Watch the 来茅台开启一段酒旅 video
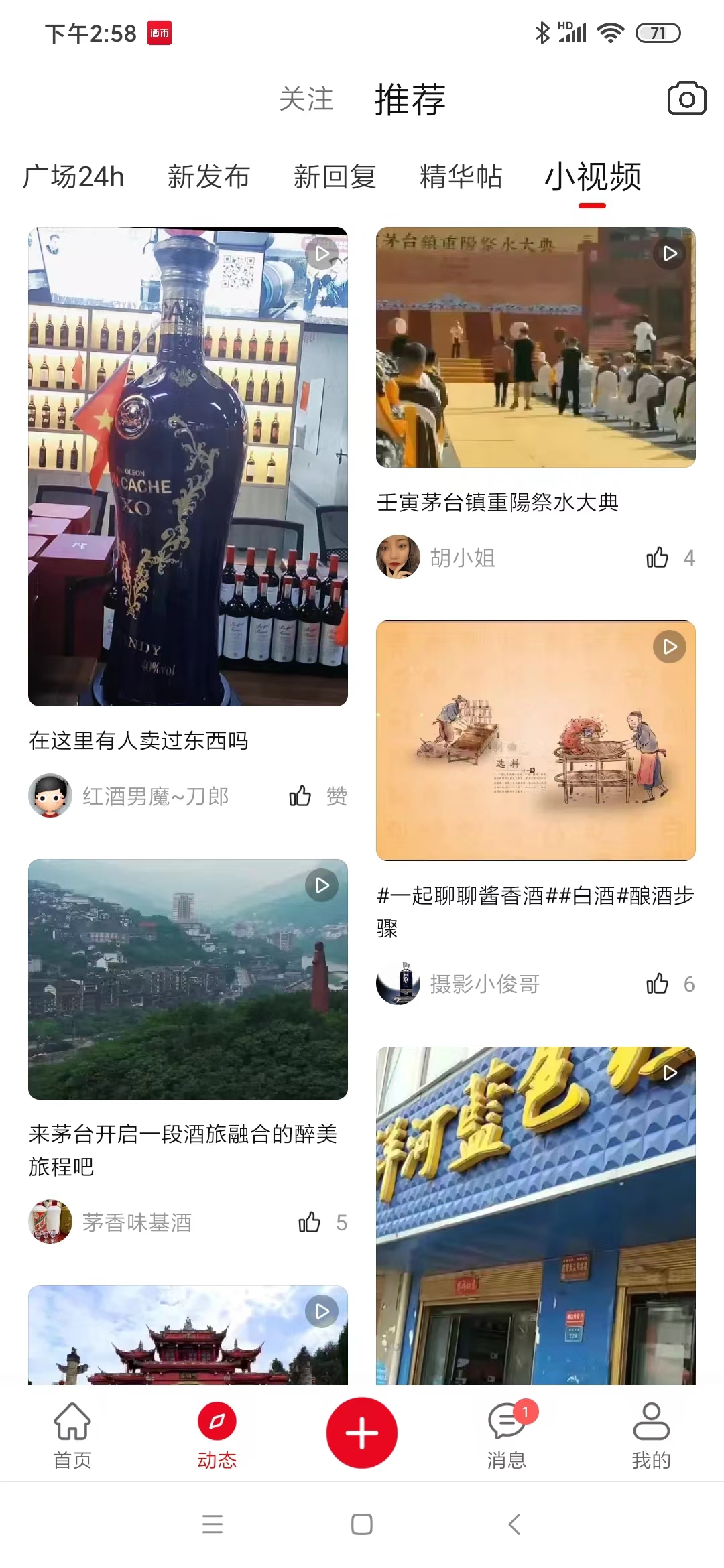The image size is (724, 1568). point(188,979)
